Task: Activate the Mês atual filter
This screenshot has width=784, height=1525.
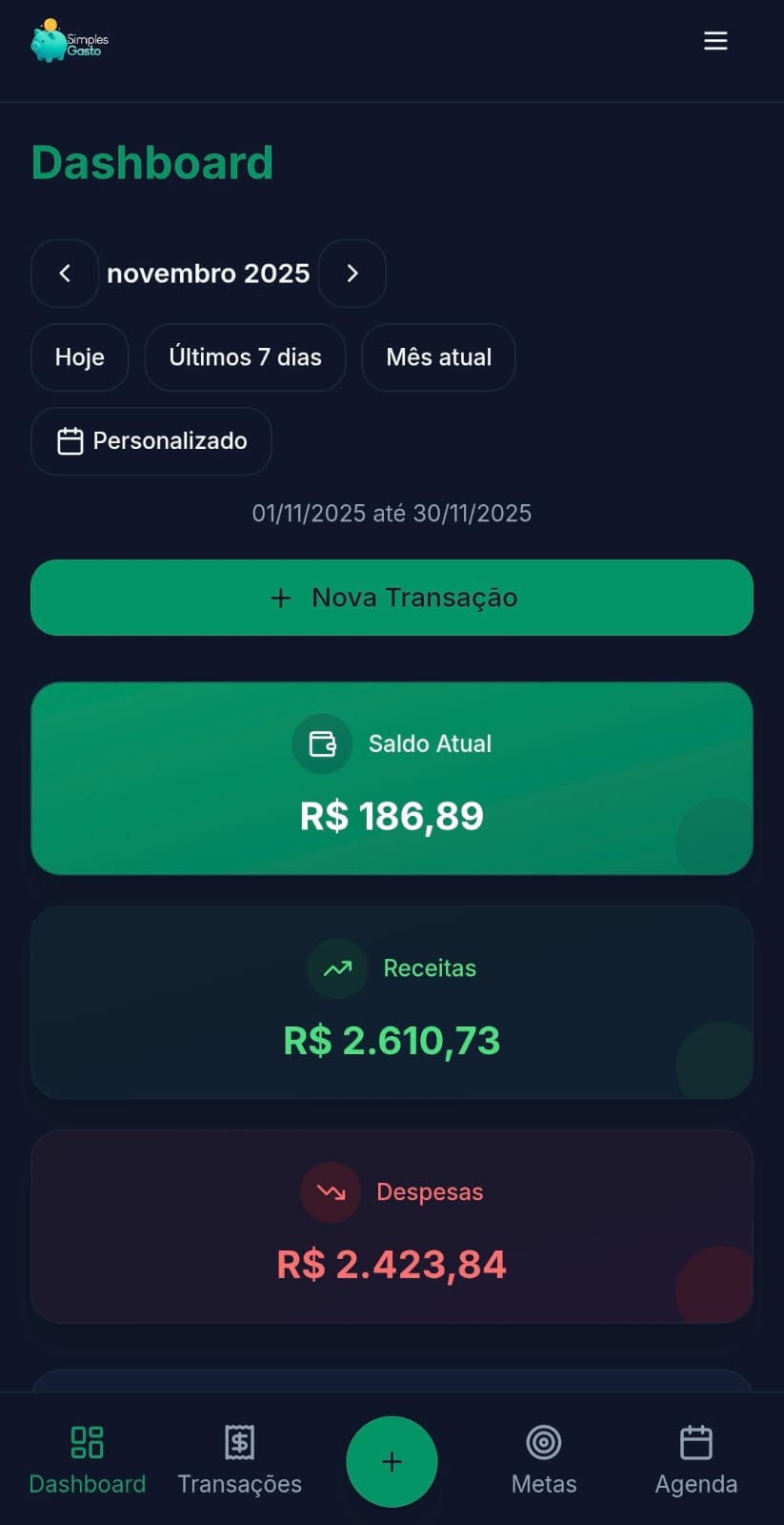Action: (x=438, y=357)
